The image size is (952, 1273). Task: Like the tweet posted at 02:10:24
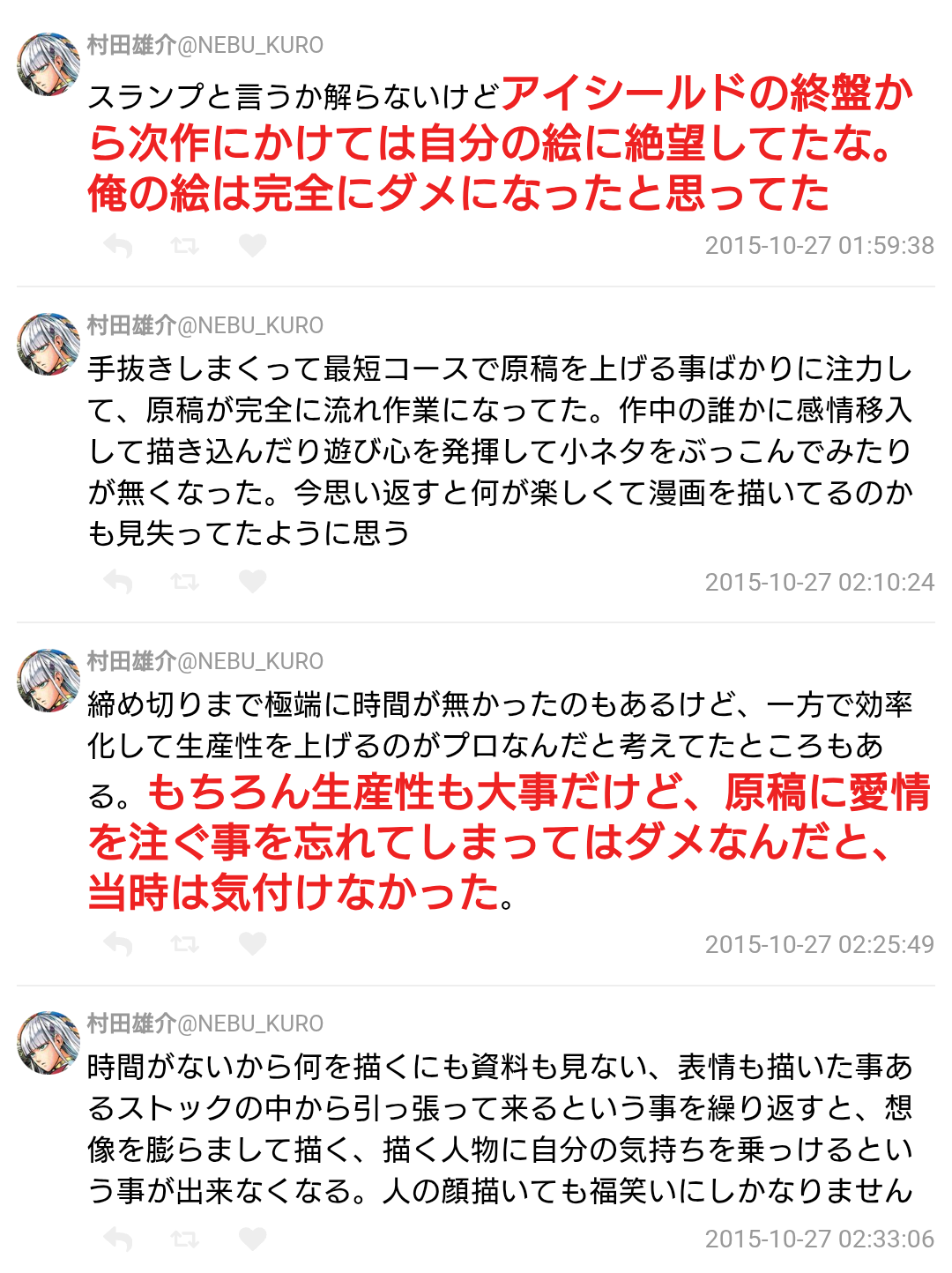click(x=252, y=582)
